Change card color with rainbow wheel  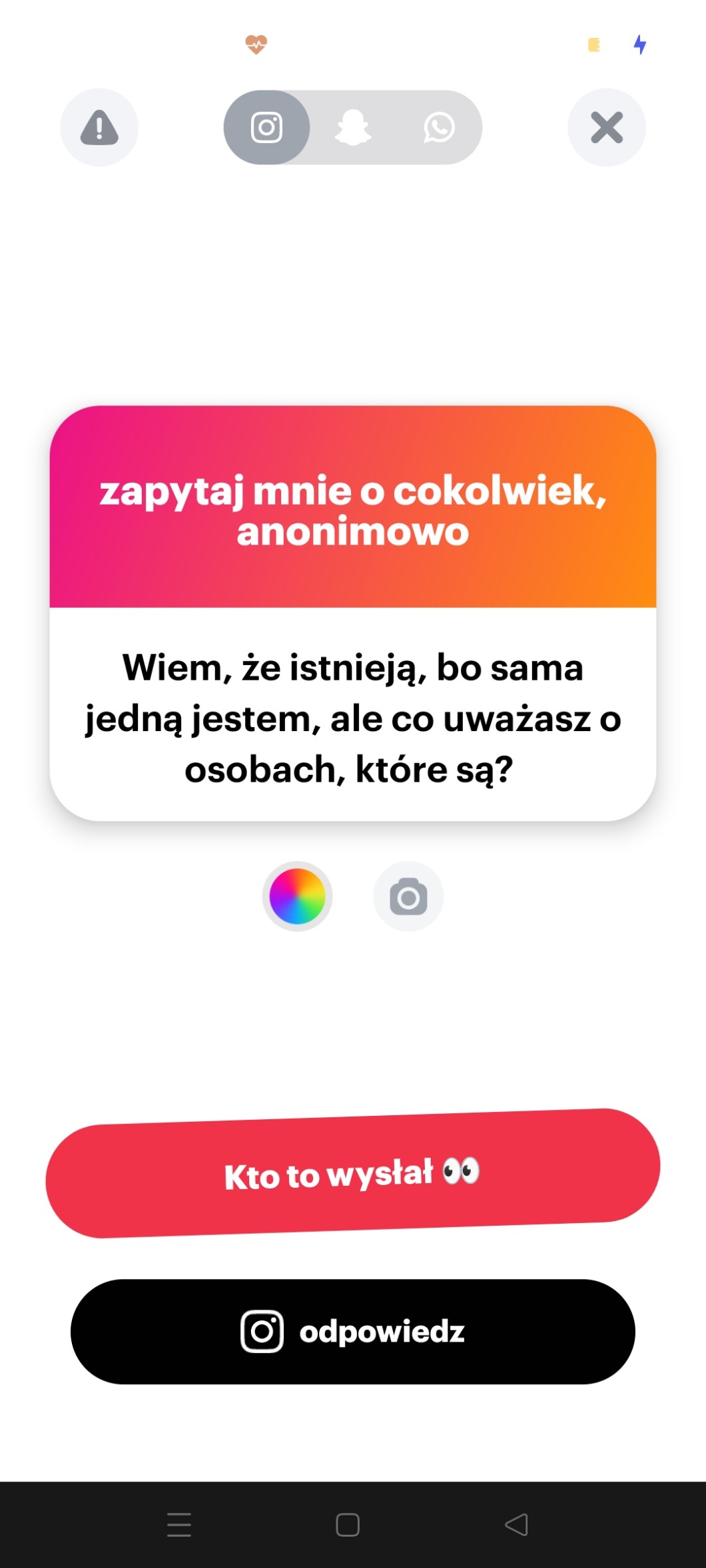(x=297, y=896)
